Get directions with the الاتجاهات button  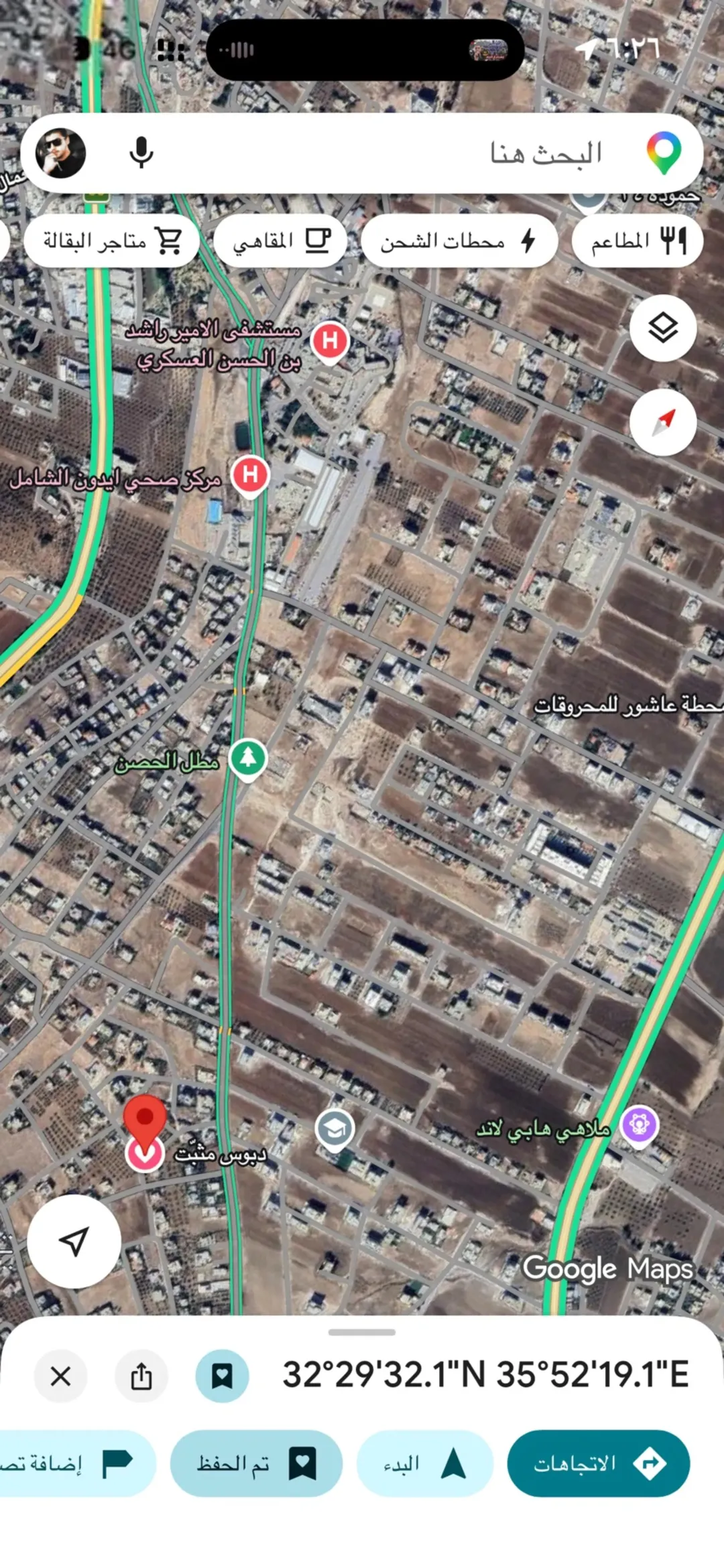coord(599,1463)
